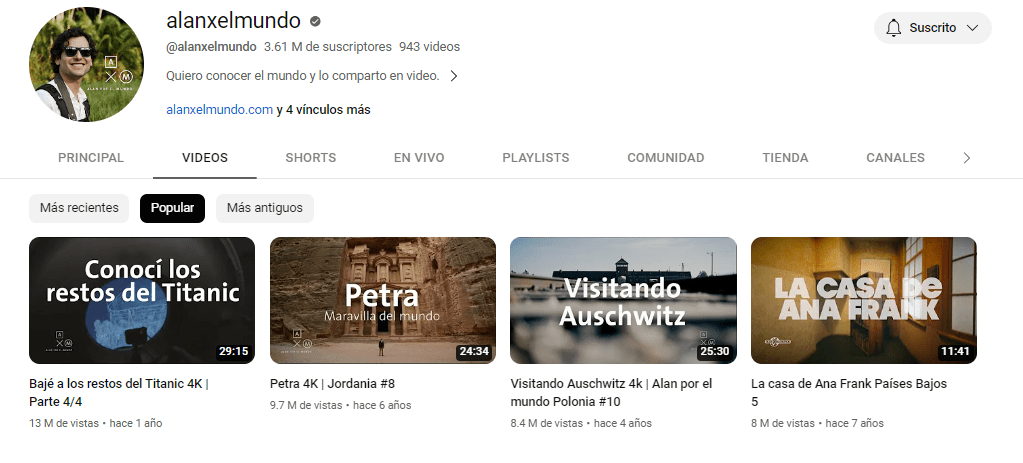Switch to the Principal tab

click(x=91, y=158)
